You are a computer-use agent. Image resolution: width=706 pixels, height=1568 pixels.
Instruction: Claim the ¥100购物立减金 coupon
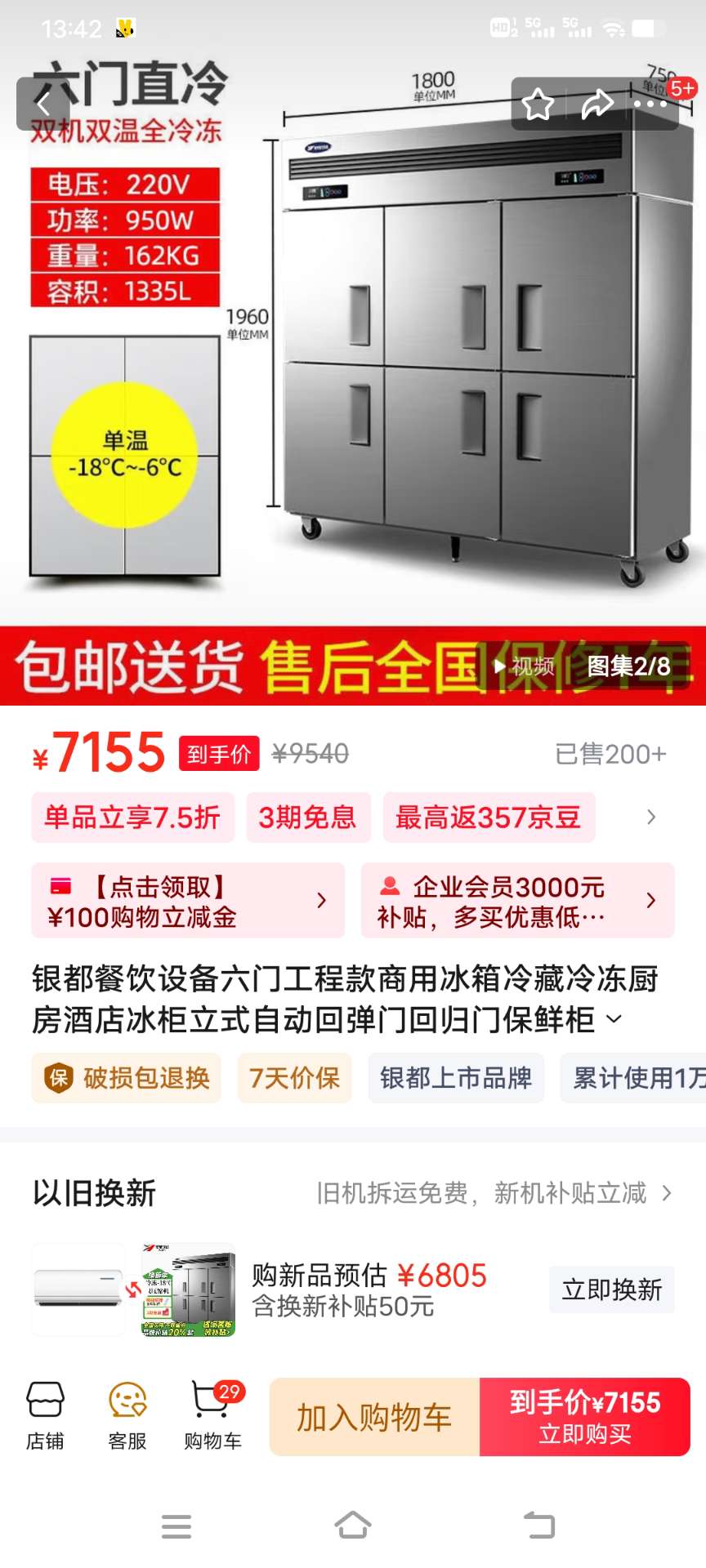point(188,901)
